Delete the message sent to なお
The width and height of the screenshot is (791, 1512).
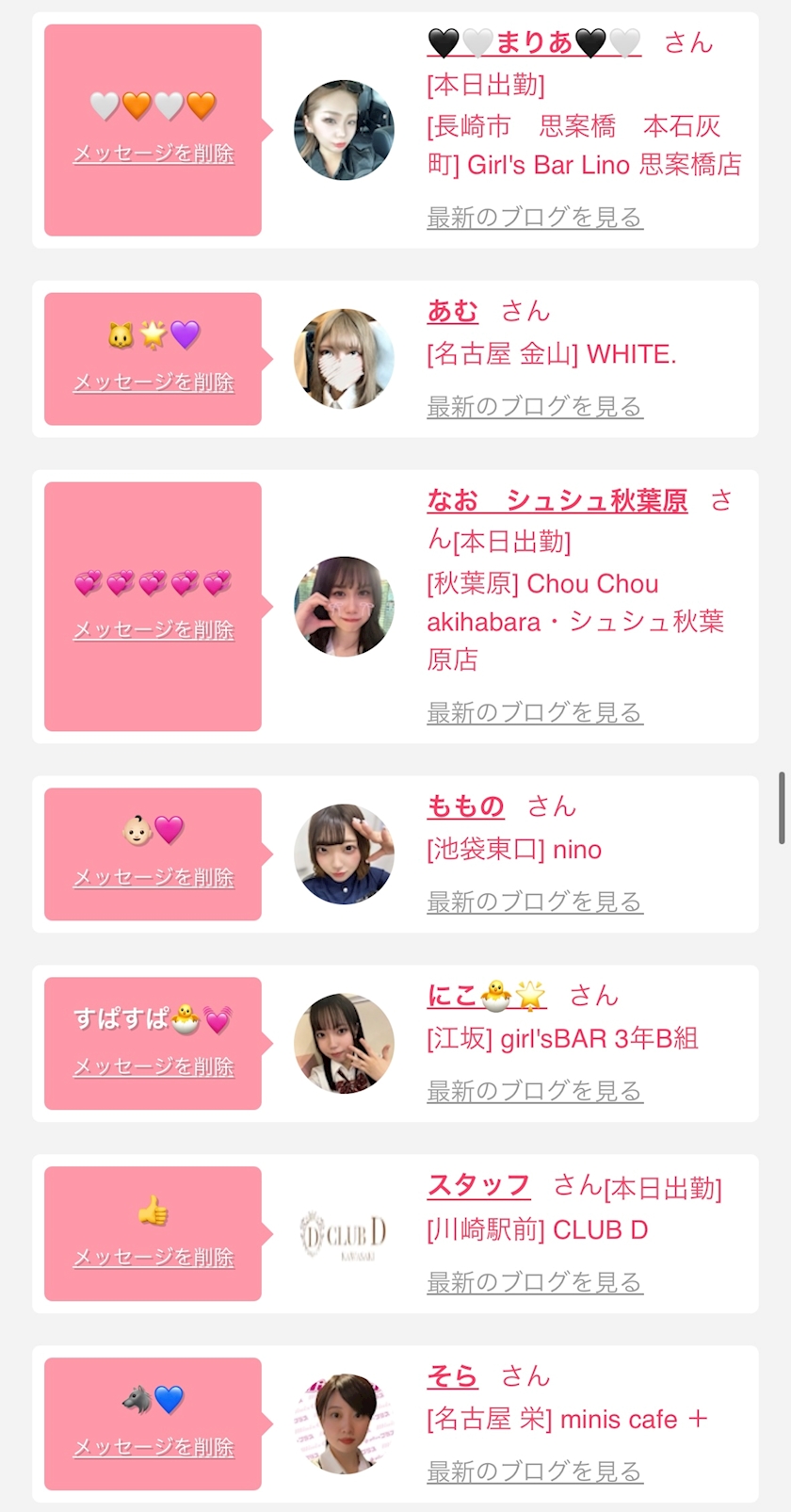(153, 629)
